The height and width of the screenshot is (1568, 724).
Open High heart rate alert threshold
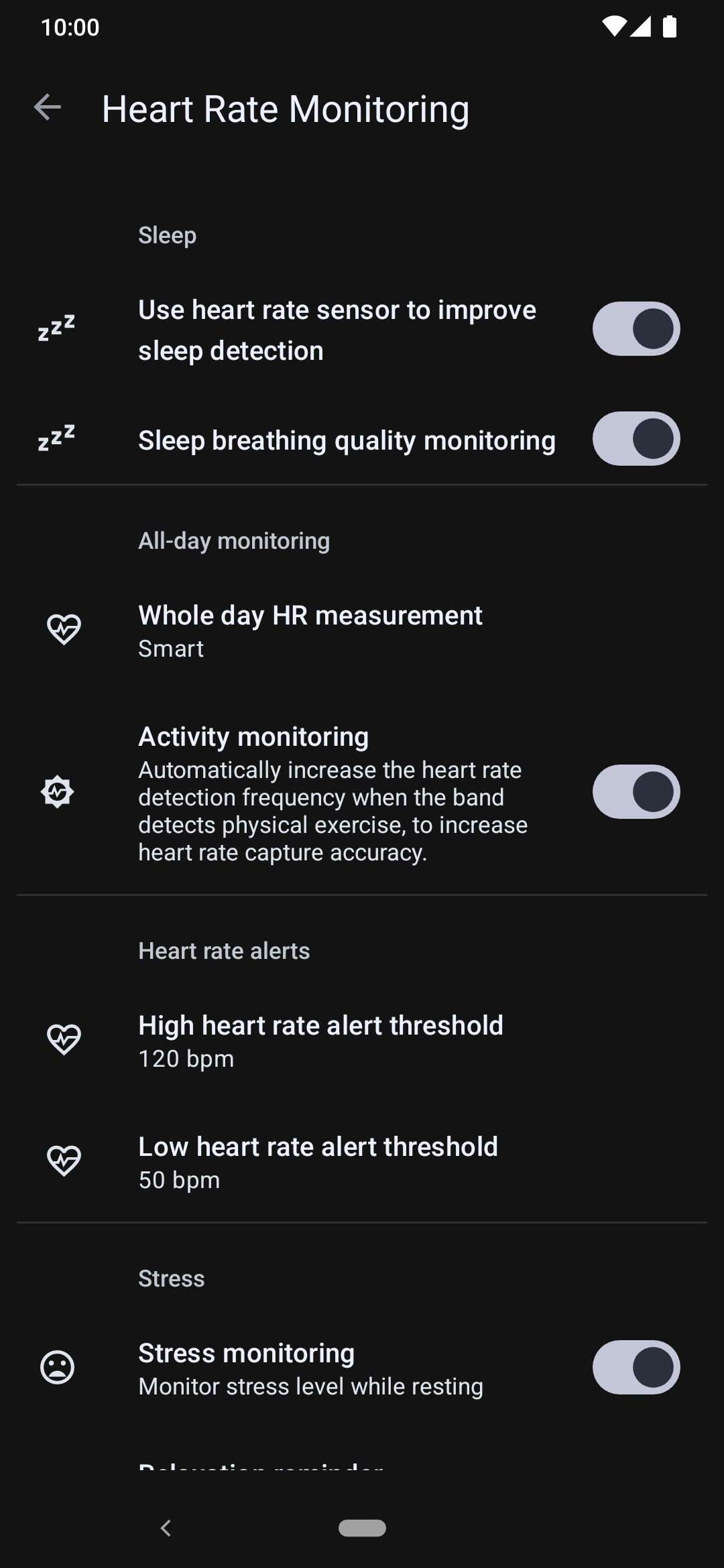(362, 1041)
